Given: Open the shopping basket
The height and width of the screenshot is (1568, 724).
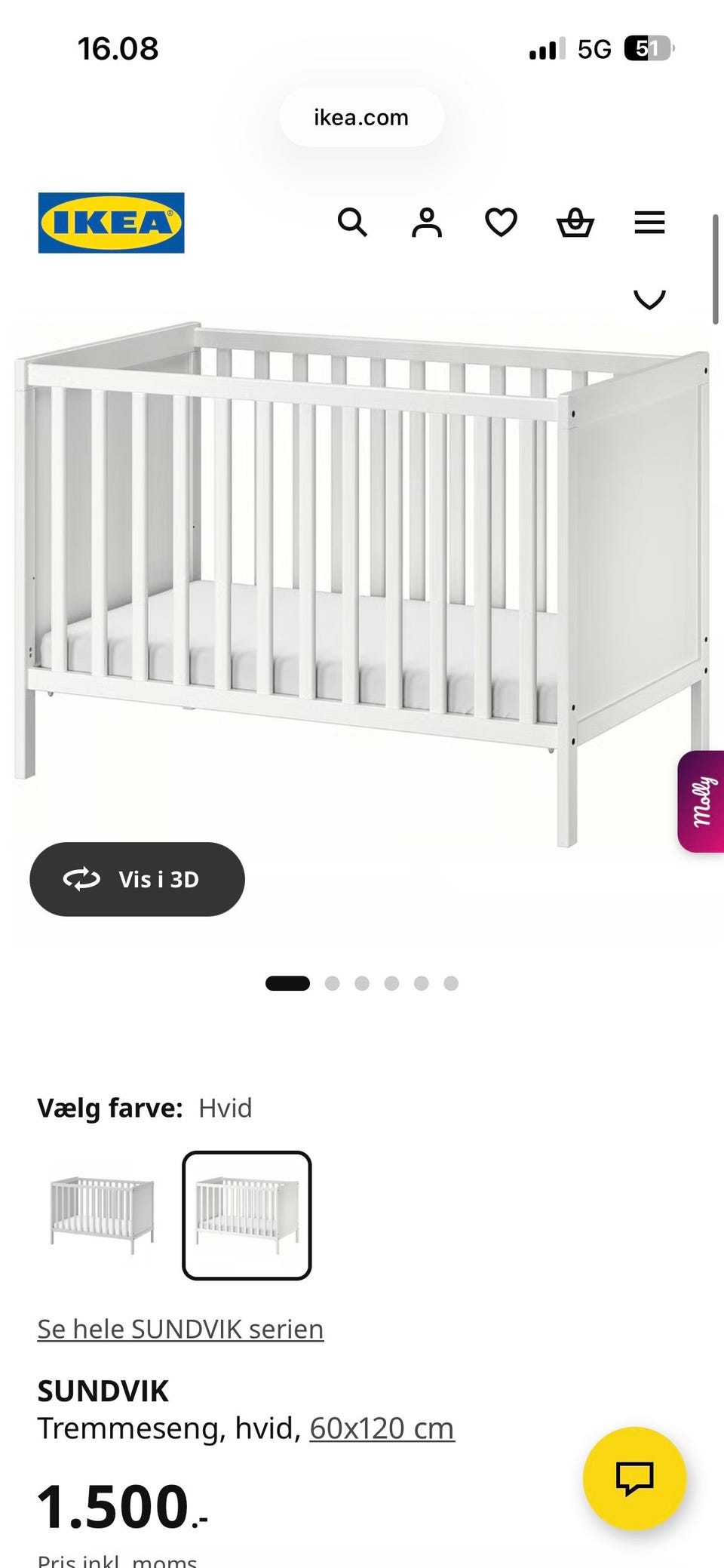Looking at the screenshot, I should (575, 223).
